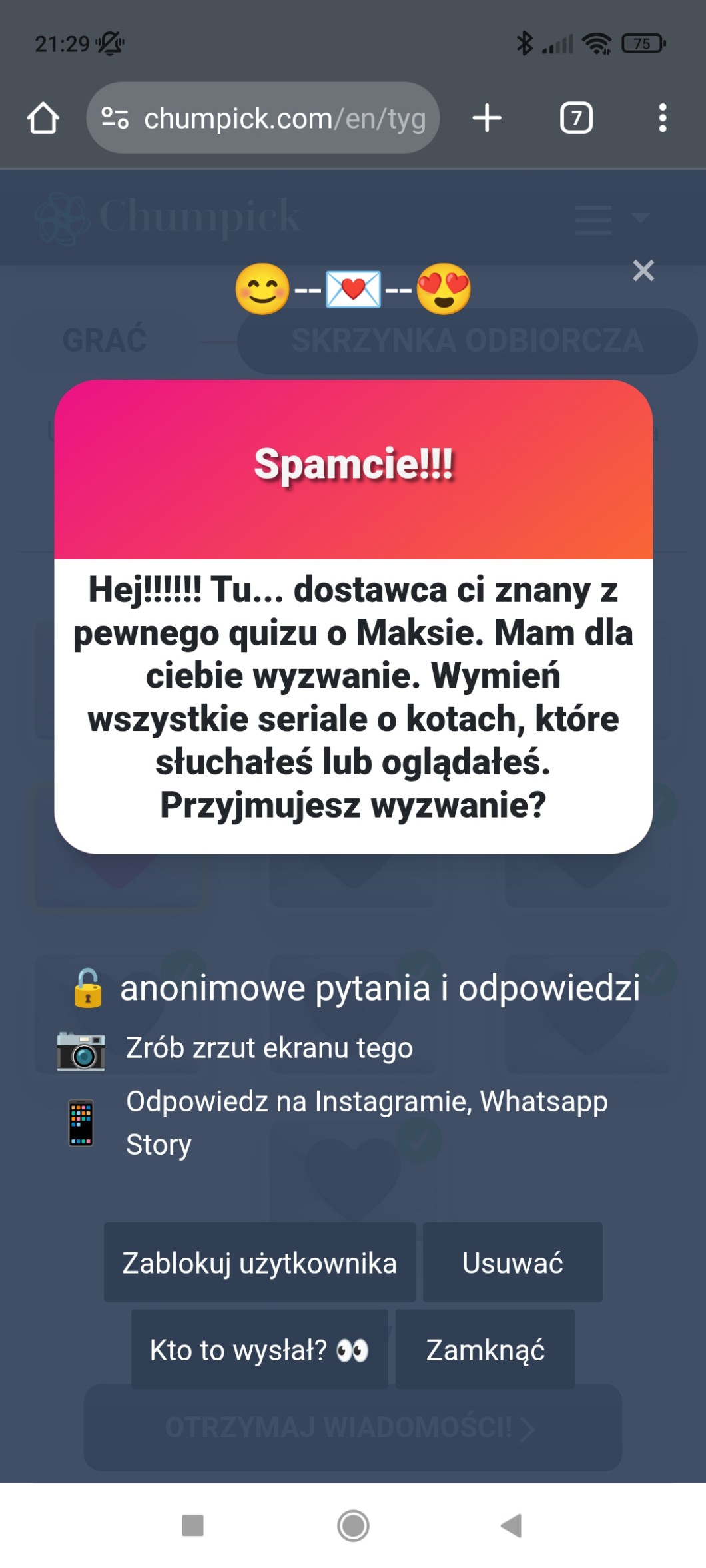Viewport: 706px width, 1568px height.
Task: Show the open tabs switcher
Action: 576,119
